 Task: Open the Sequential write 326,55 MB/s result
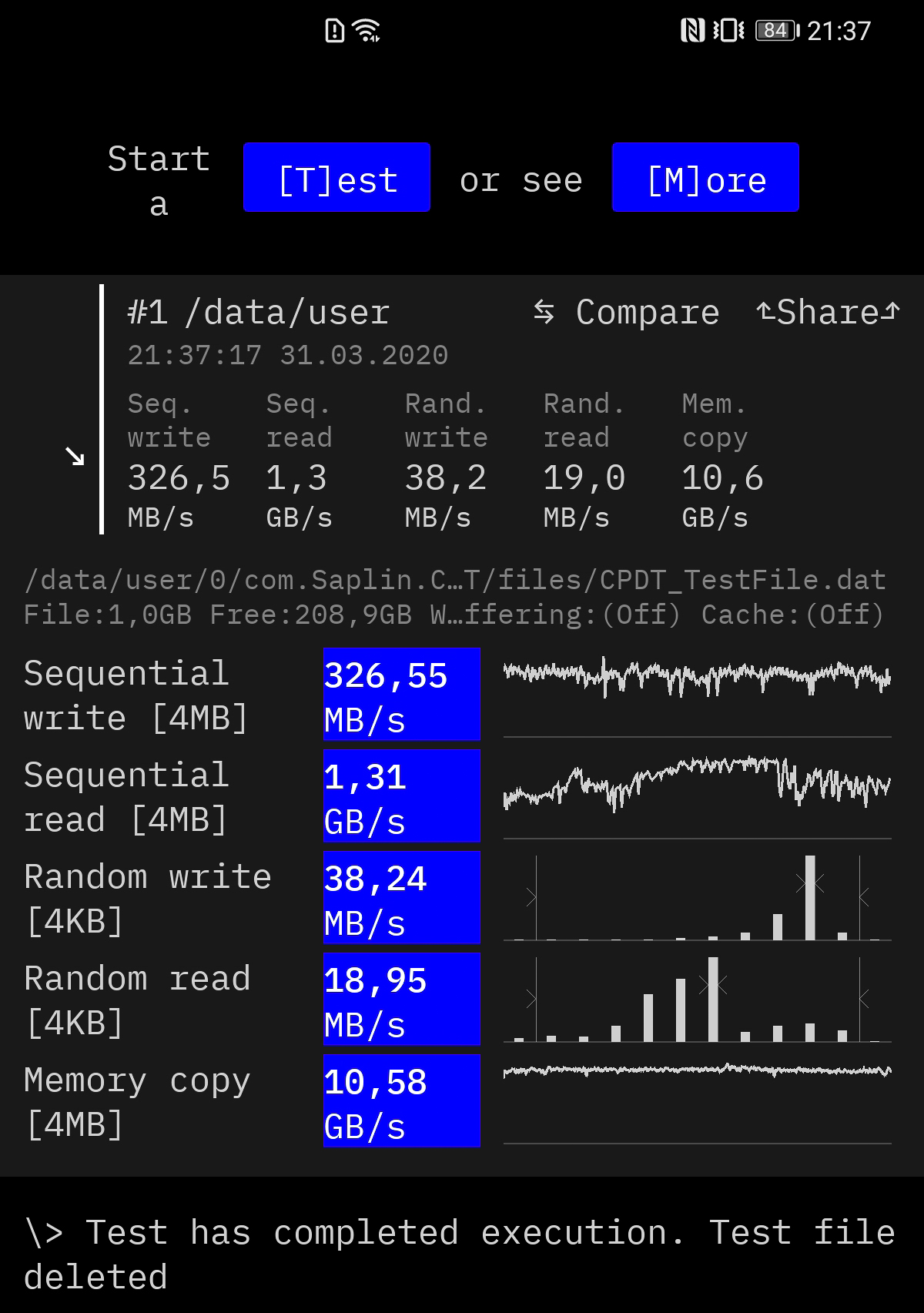coord(401,695)
